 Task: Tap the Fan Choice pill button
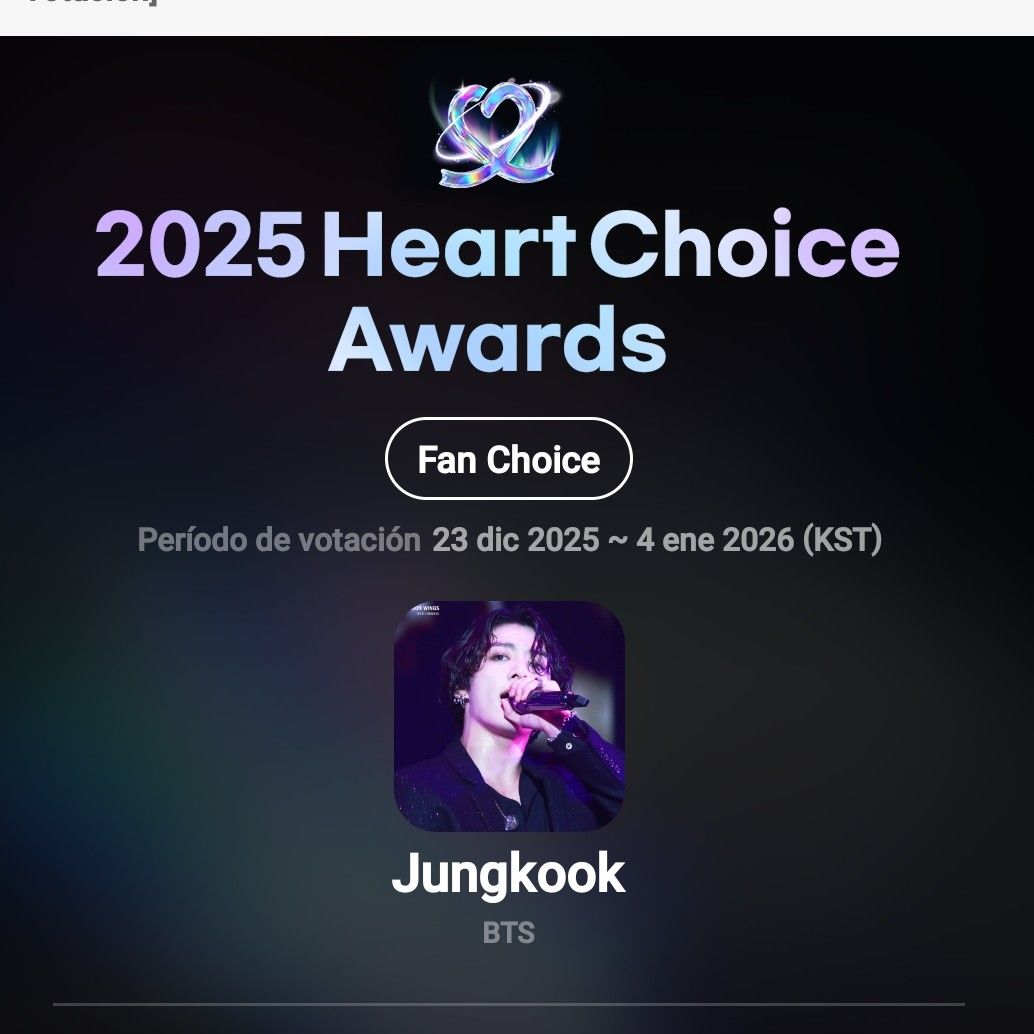click(508, 459)
